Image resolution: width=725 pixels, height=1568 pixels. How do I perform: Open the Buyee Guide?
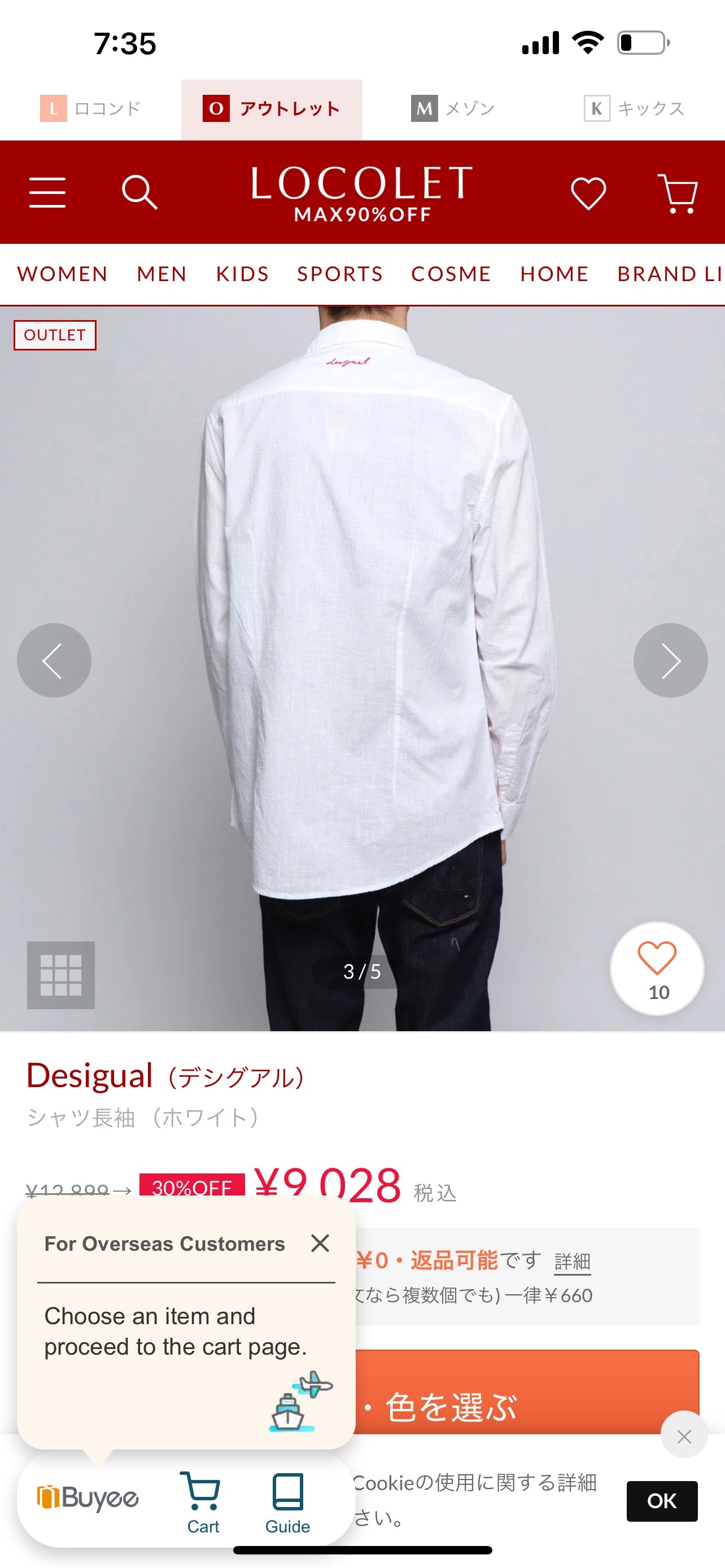pyautogui.click(x=287, y=1503)
